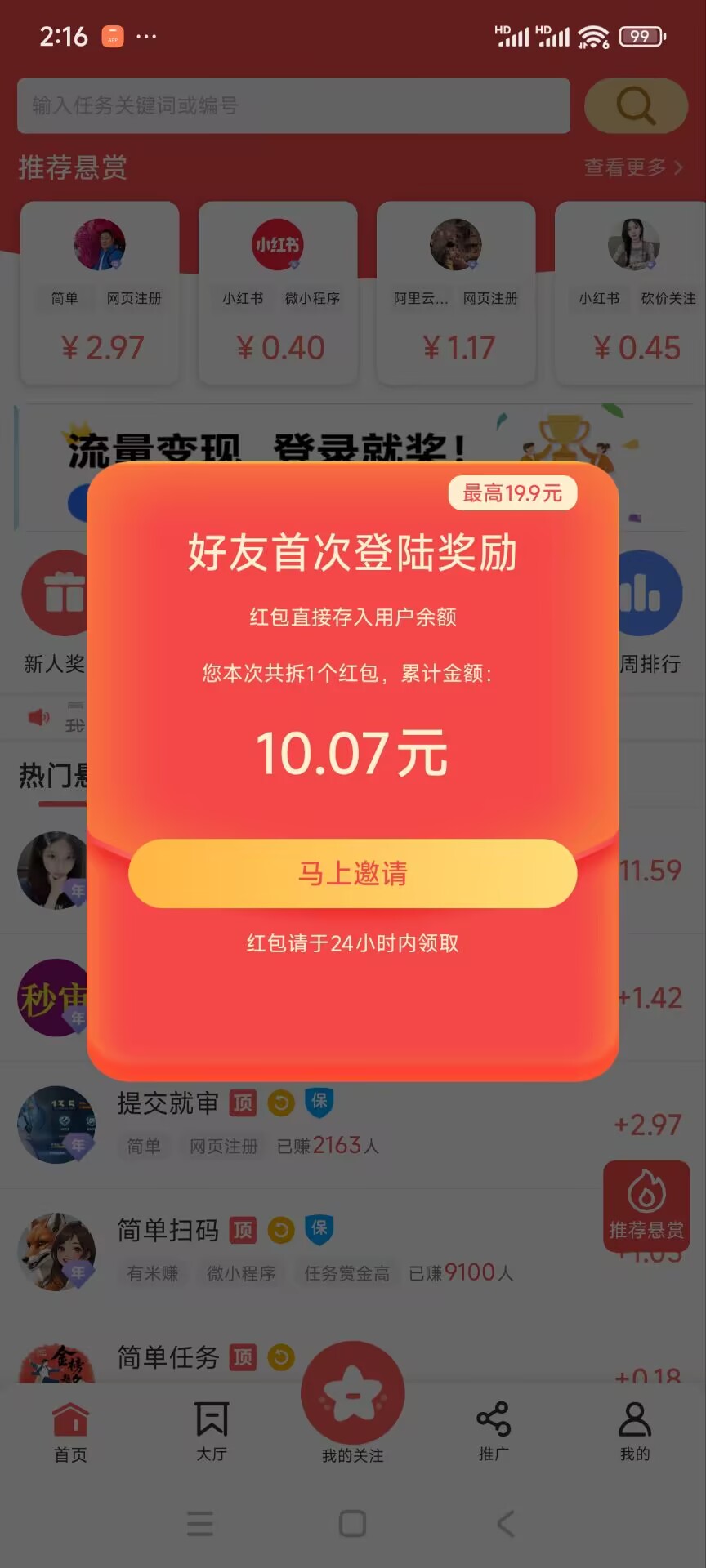
Task: Tap the 最高19.9元 pill label
Action: [x=512, y=492]
